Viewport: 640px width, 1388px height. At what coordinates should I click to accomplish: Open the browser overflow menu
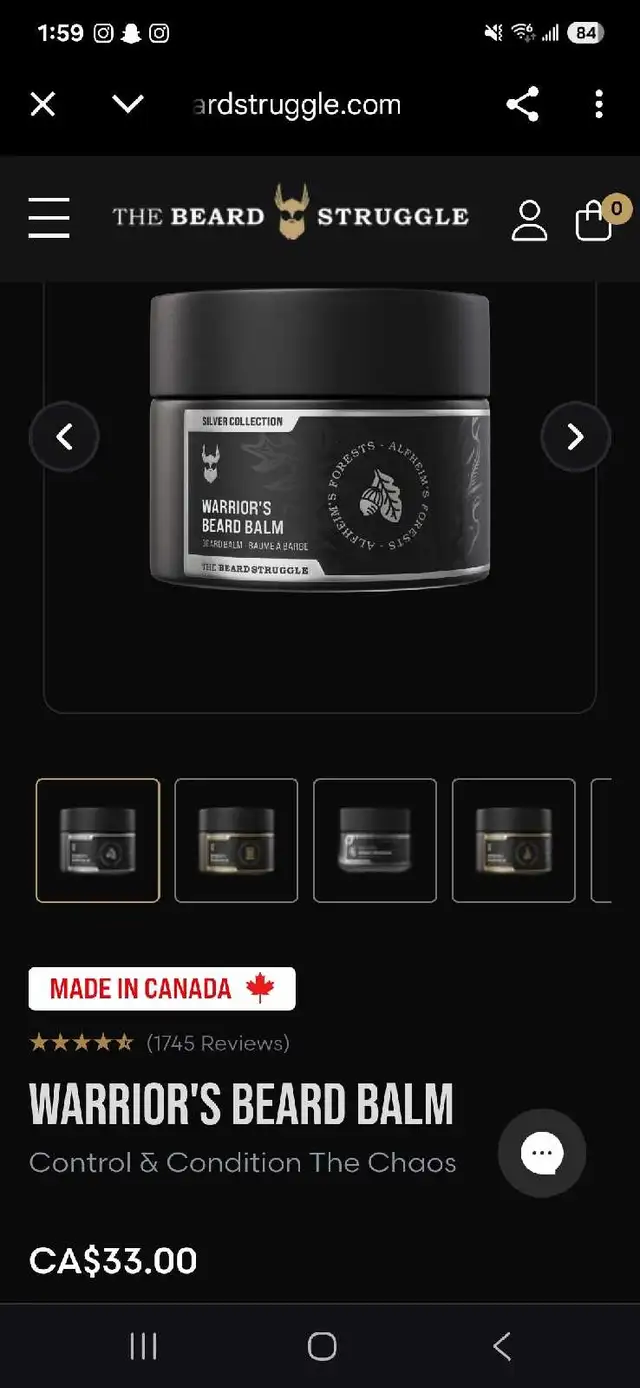pos(598,104)
